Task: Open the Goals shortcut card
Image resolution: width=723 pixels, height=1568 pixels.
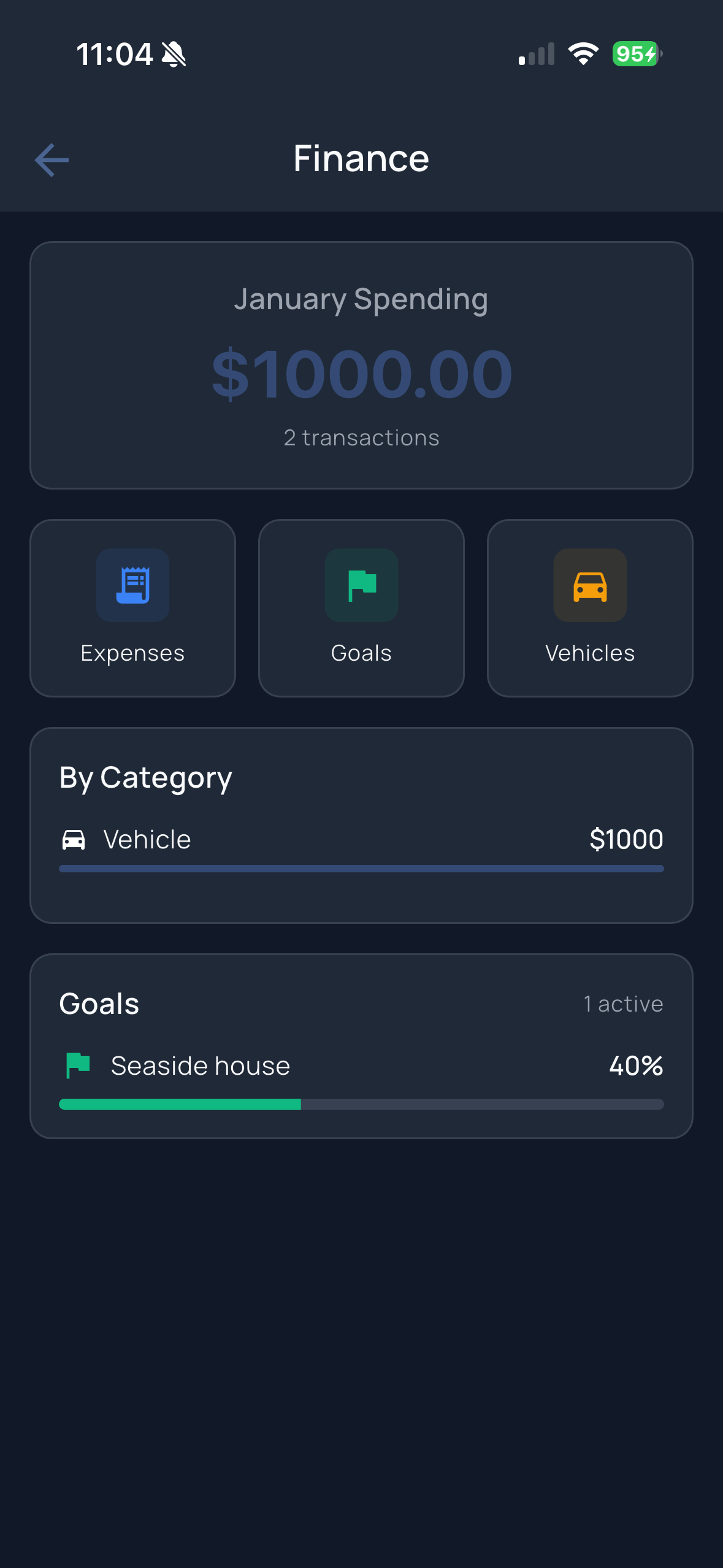Action: [361, 608]
